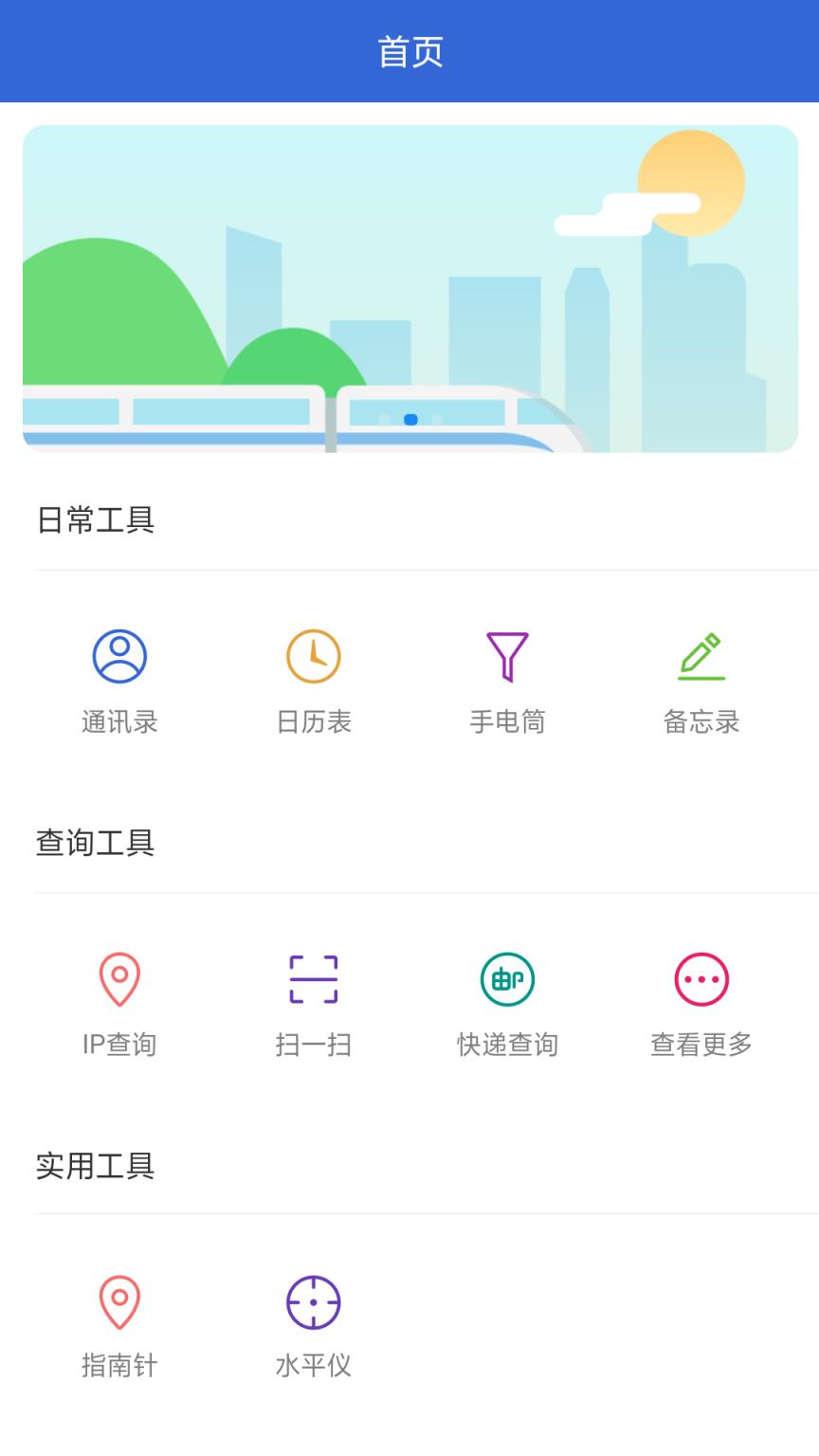
Task: Tap the location pin above IP查询
Action: tap(119, 976)
